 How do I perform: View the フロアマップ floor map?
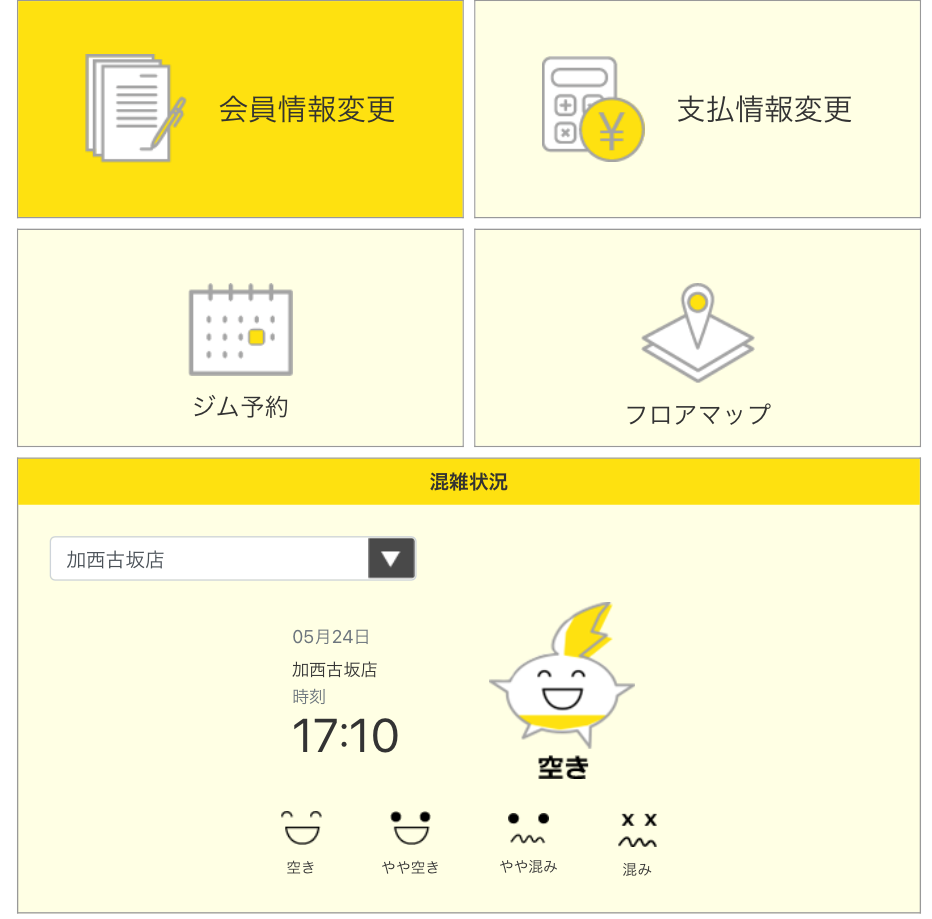697,338
